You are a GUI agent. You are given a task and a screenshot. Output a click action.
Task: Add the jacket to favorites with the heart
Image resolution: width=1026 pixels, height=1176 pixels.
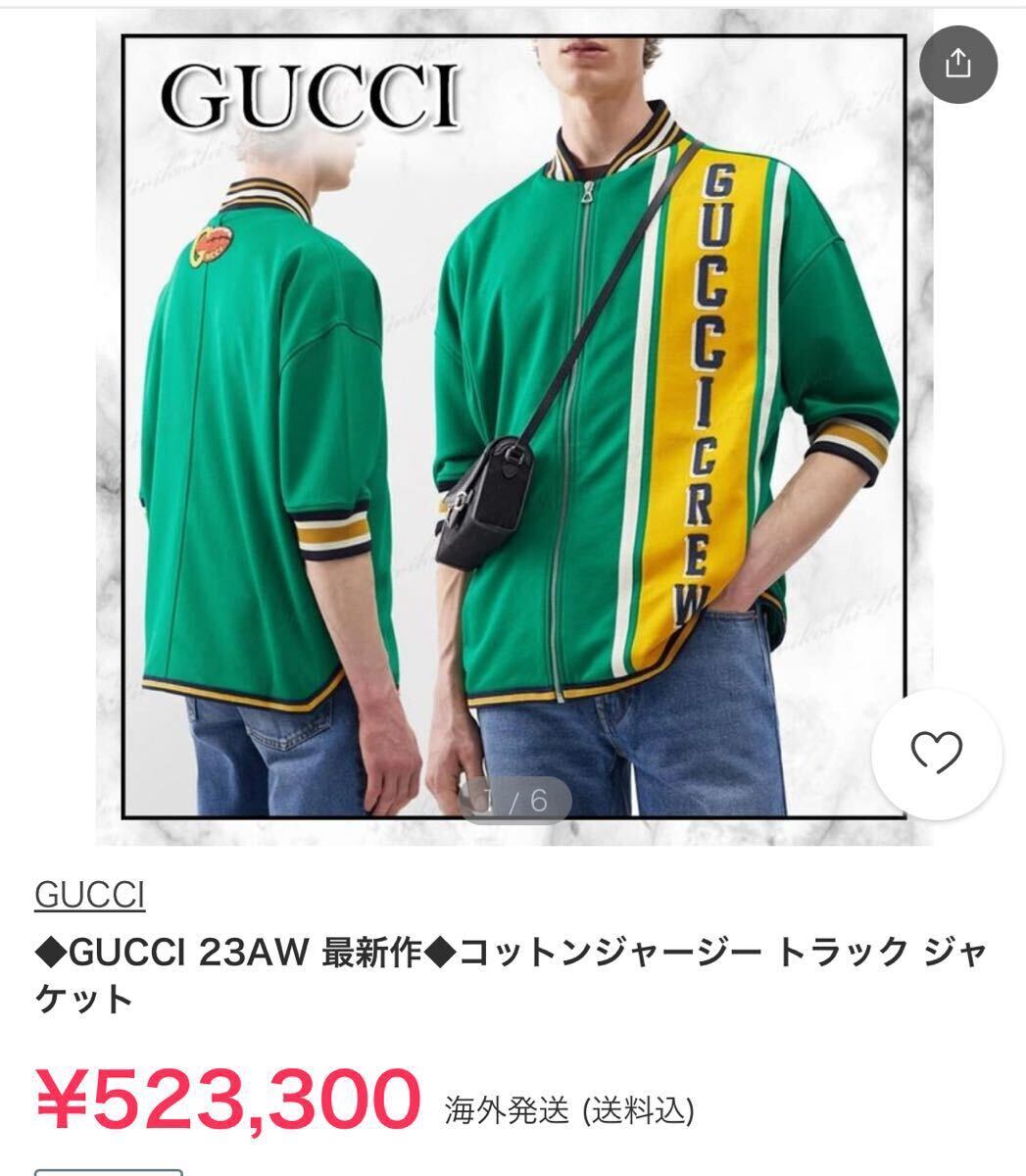(x=937, y=753)
